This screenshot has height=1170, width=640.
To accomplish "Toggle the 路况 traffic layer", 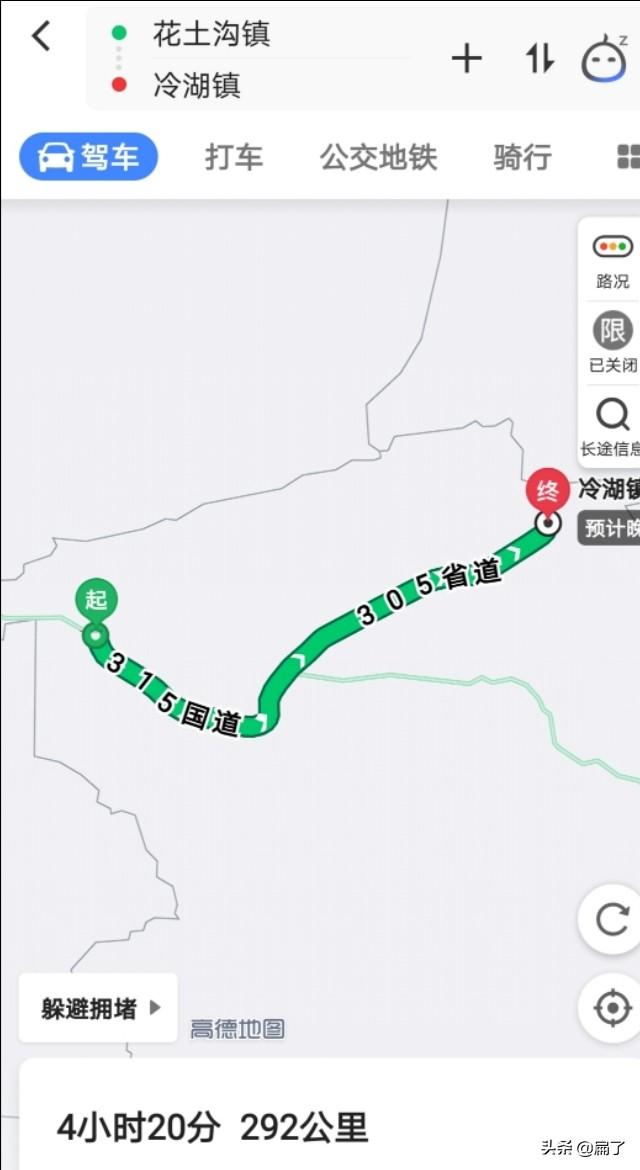I will point(612,258).
